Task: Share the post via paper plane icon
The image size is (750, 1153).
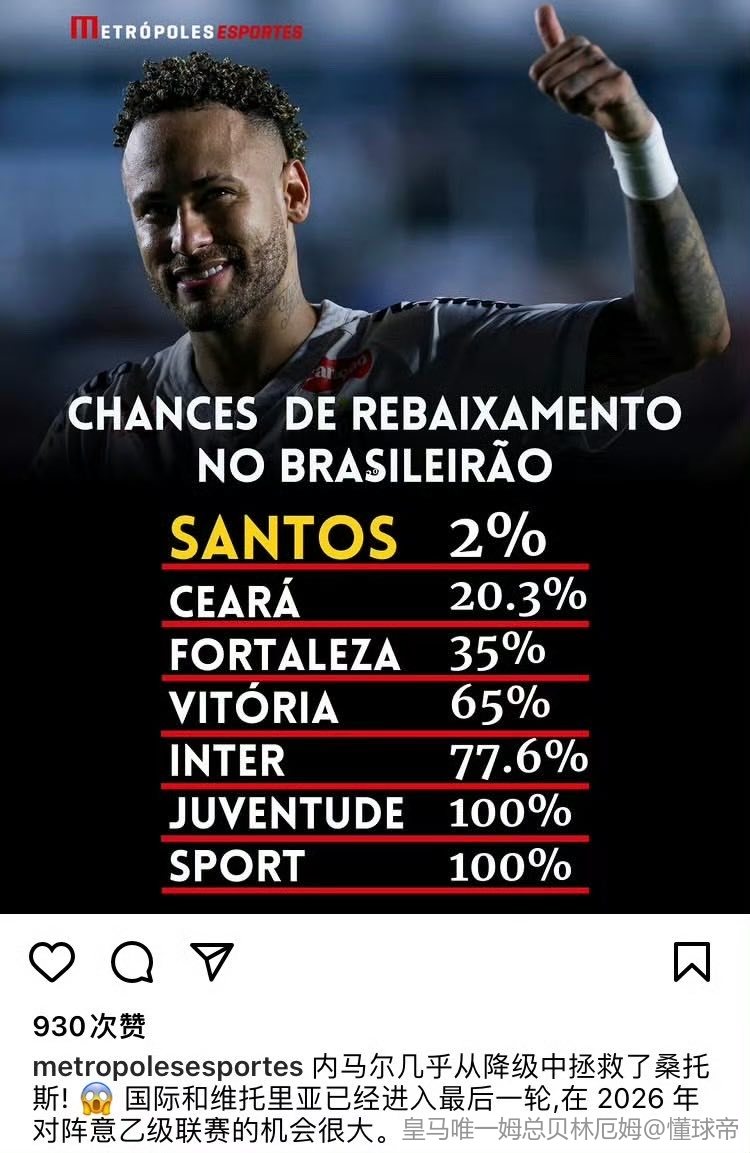Action: [x=212, y=961]
